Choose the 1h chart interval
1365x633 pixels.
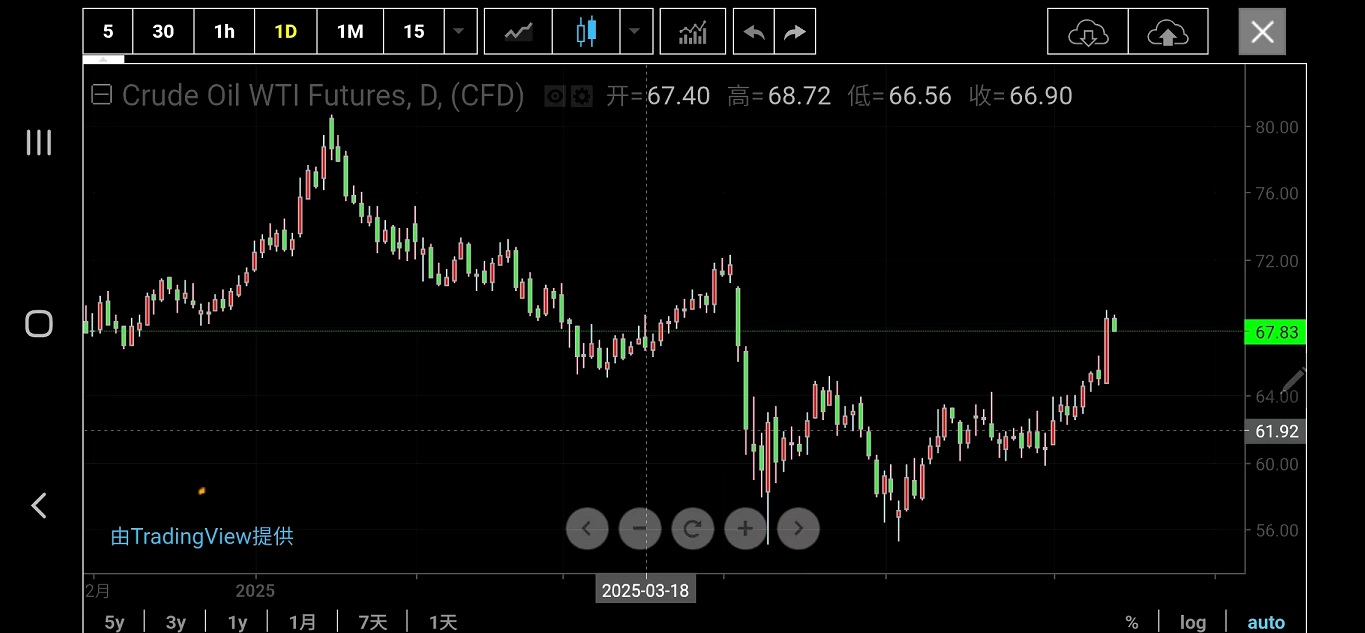(224, 32)
